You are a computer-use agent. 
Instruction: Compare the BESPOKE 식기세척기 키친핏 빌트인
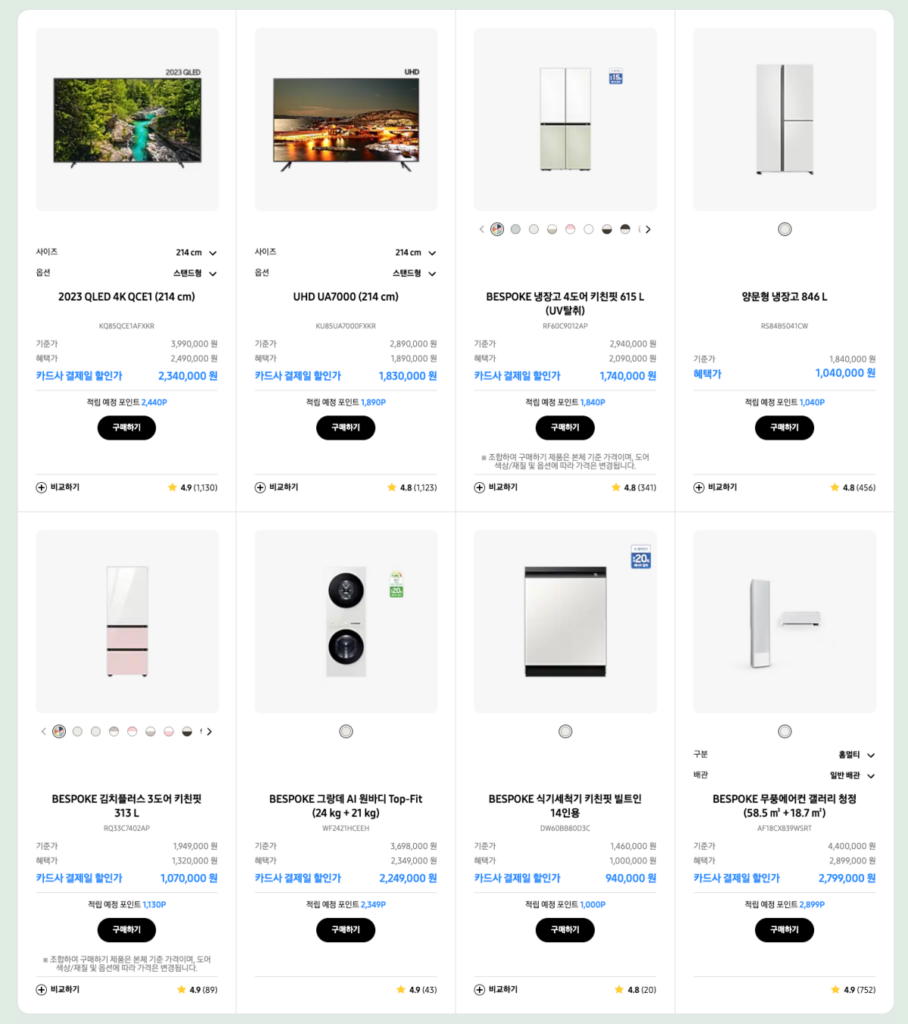(x=496, y=990)
